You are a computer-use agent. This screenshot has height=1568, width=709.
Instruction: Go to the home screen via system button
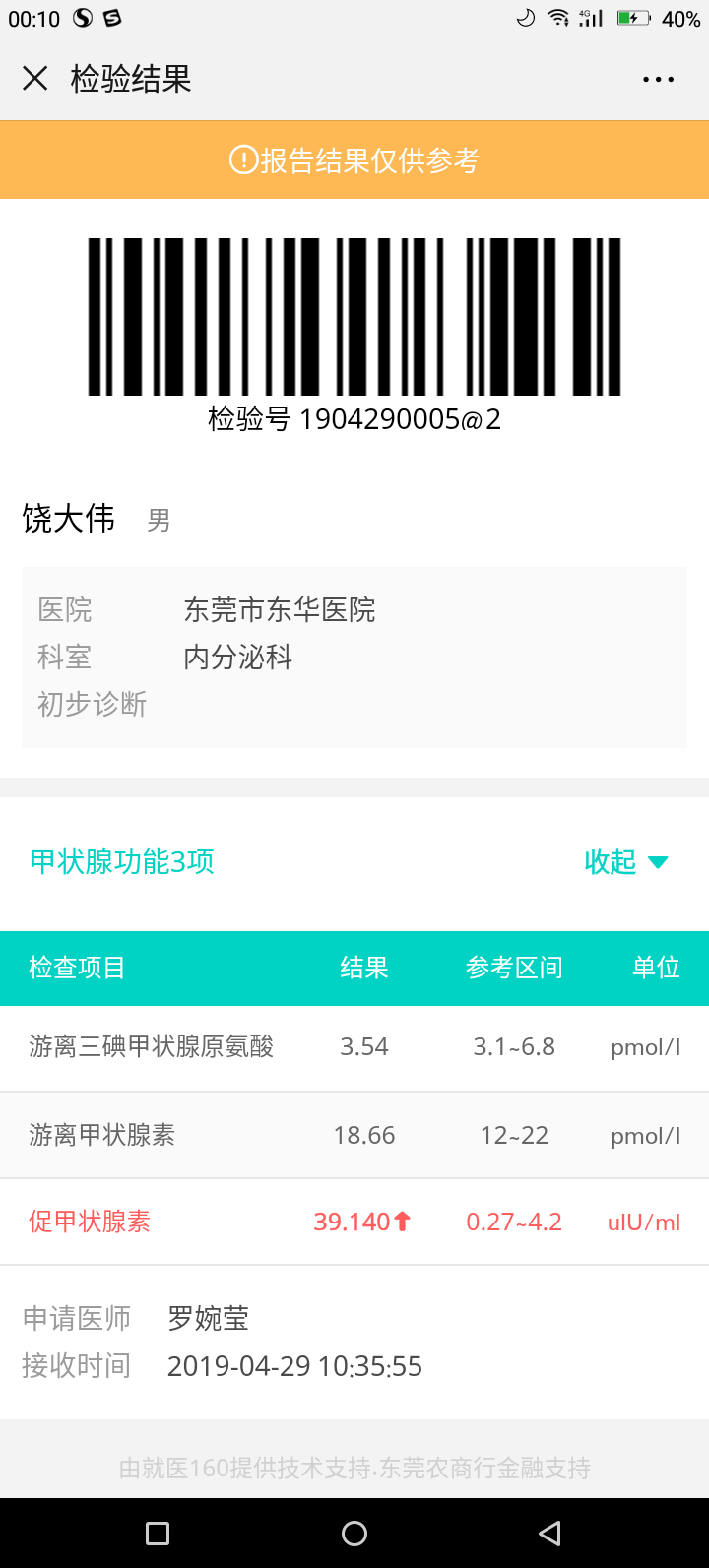(354, 1533)
